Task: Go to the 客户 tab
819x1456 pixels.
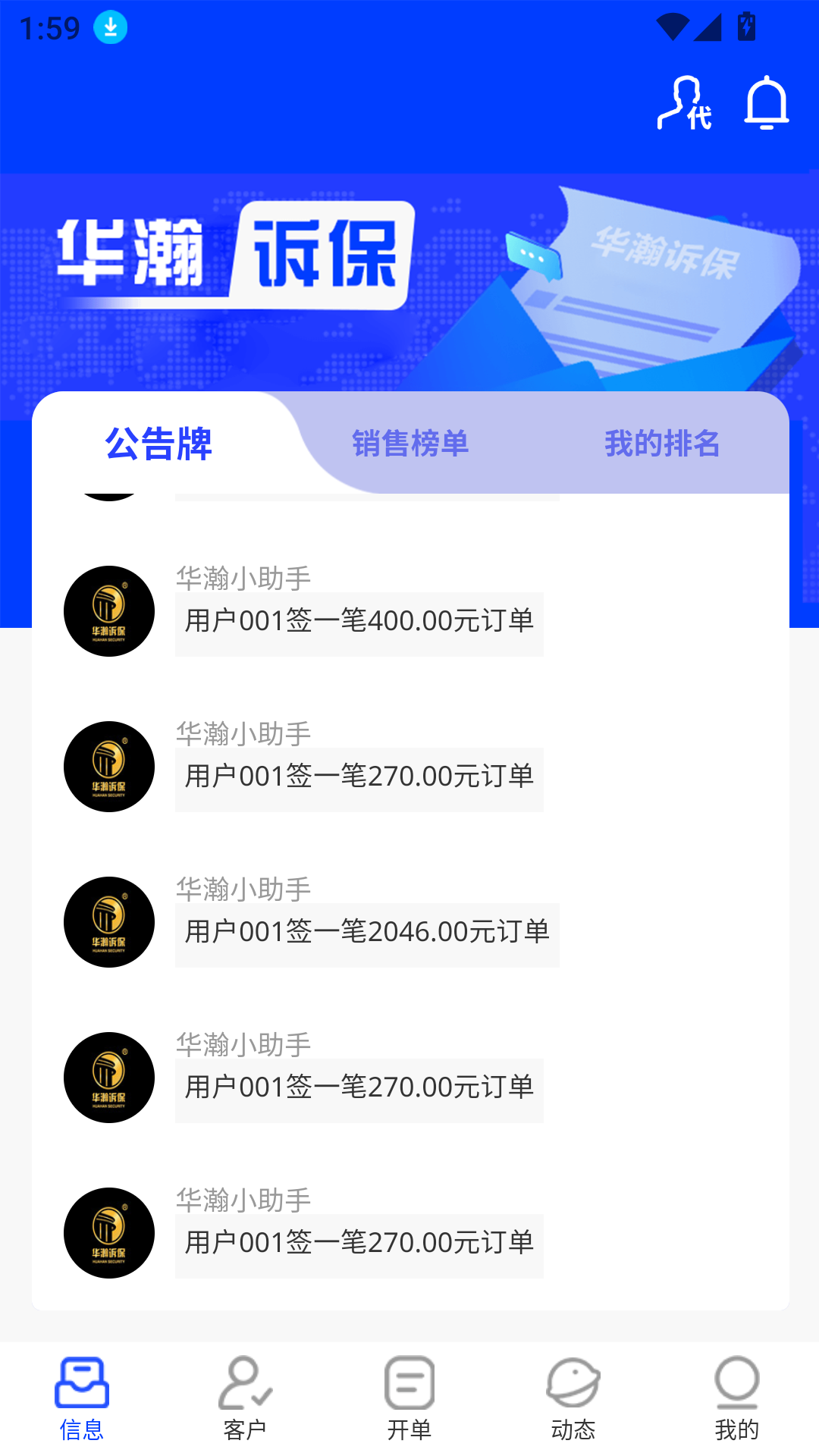Action: [x=245, y=1398]
